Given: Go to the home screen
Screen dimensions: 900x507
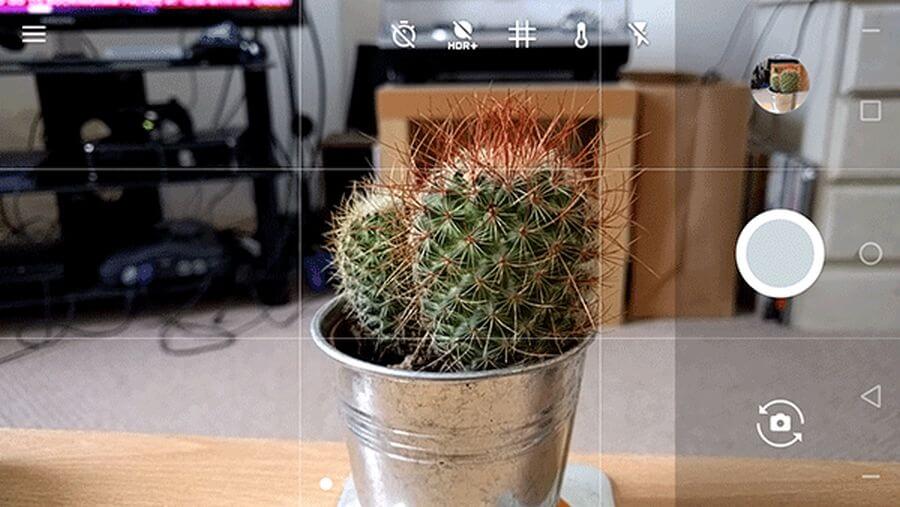Looking at the screenshot, I should (870, 254).
